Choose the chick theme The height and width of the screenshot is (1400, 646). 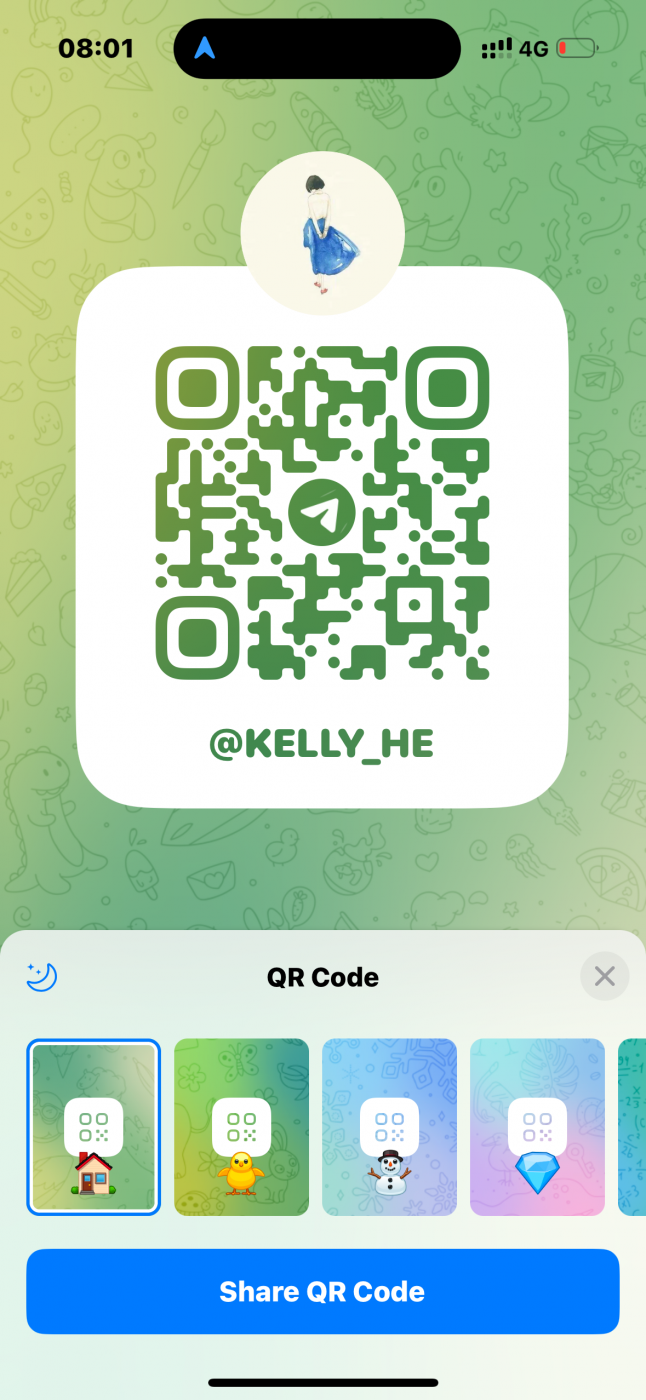point(241,1127)
